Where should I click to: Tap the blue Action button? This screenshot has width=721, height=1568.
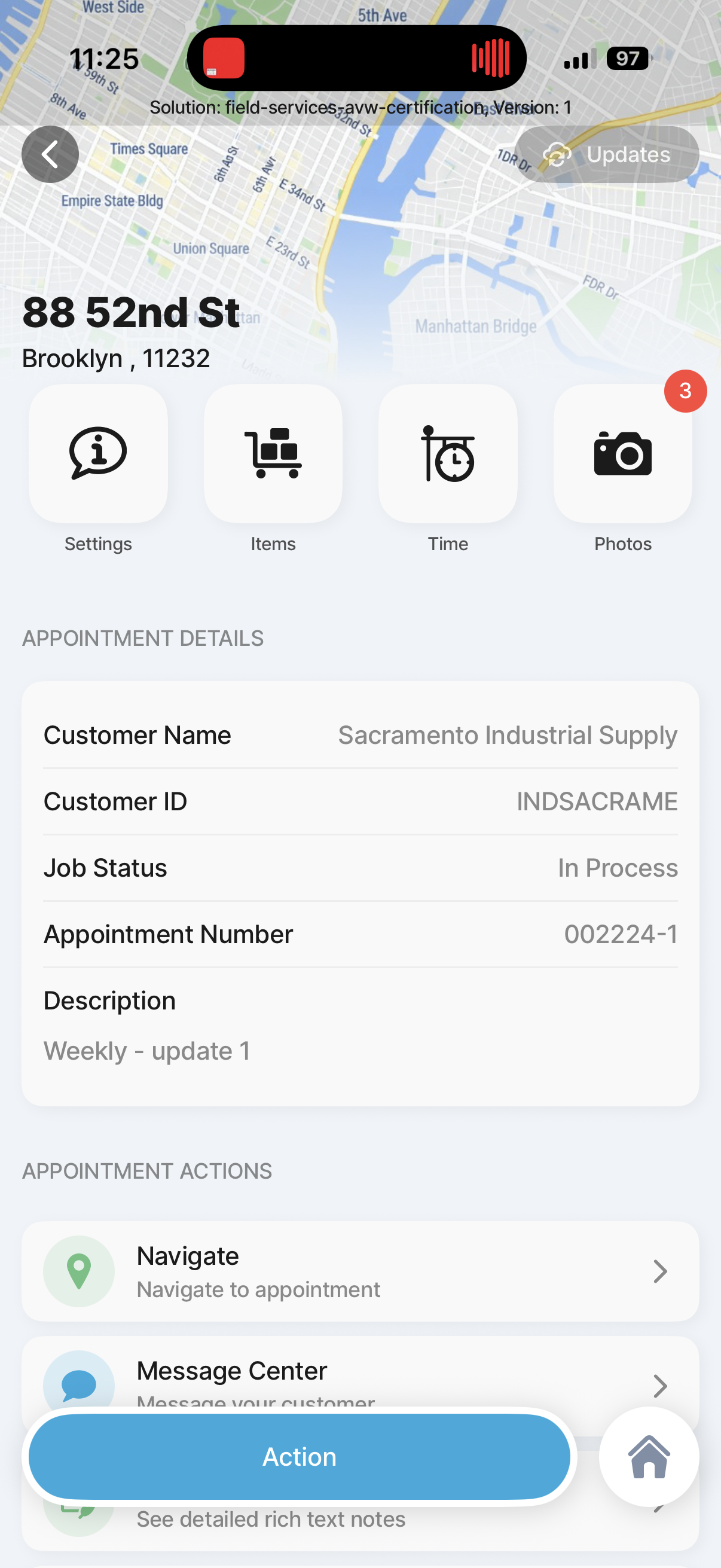(x=300, y=1457)
